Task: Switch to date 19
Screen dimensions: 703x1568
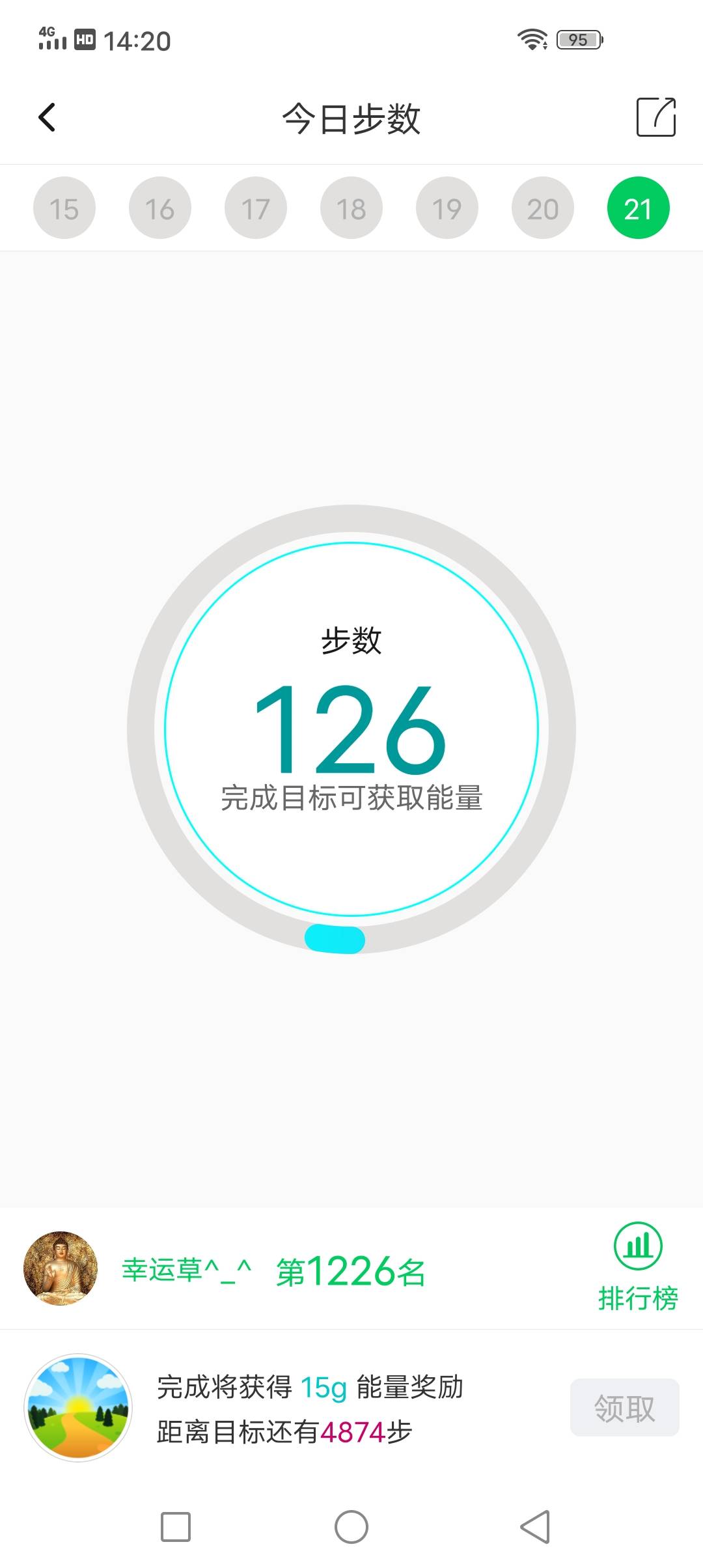Action: click(x=447, y=207)
